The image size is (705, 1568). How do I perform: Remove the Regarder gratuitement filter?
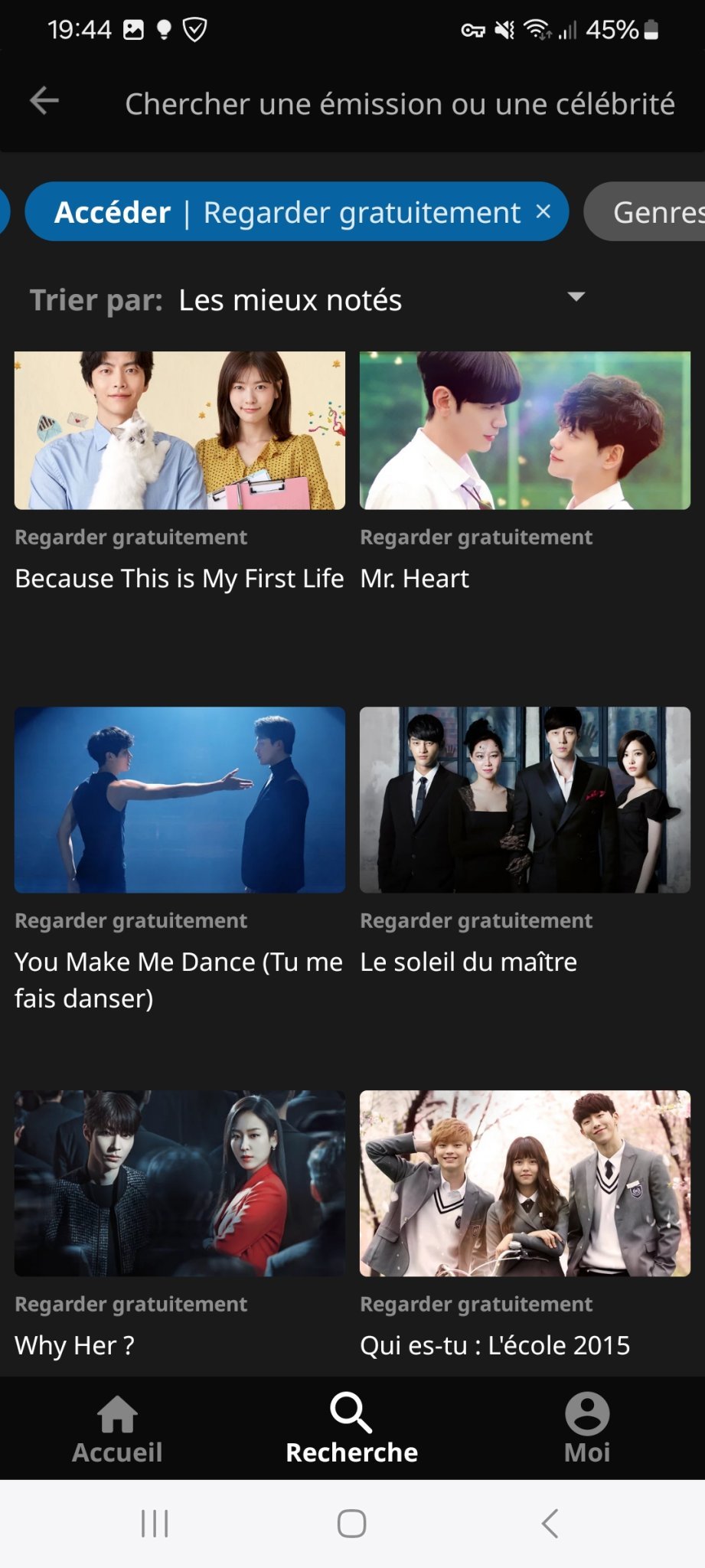[x=543, y=211]
